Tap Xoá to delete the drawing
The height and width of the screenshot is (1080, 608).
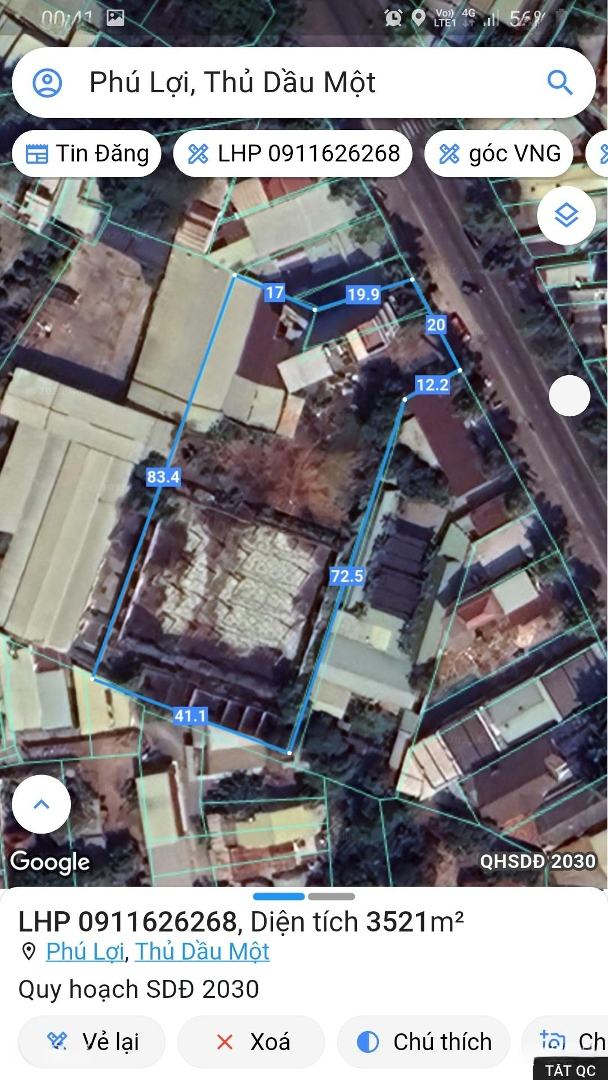tap(252, 1042)
